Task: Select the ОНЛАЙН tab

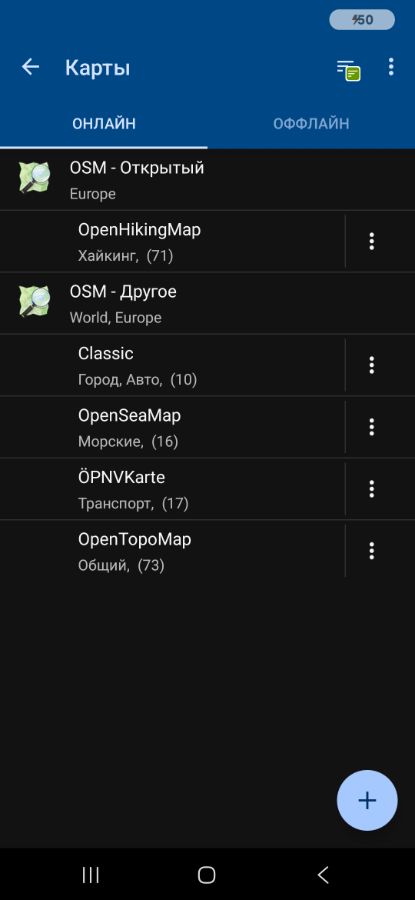Action: (104, 123)
